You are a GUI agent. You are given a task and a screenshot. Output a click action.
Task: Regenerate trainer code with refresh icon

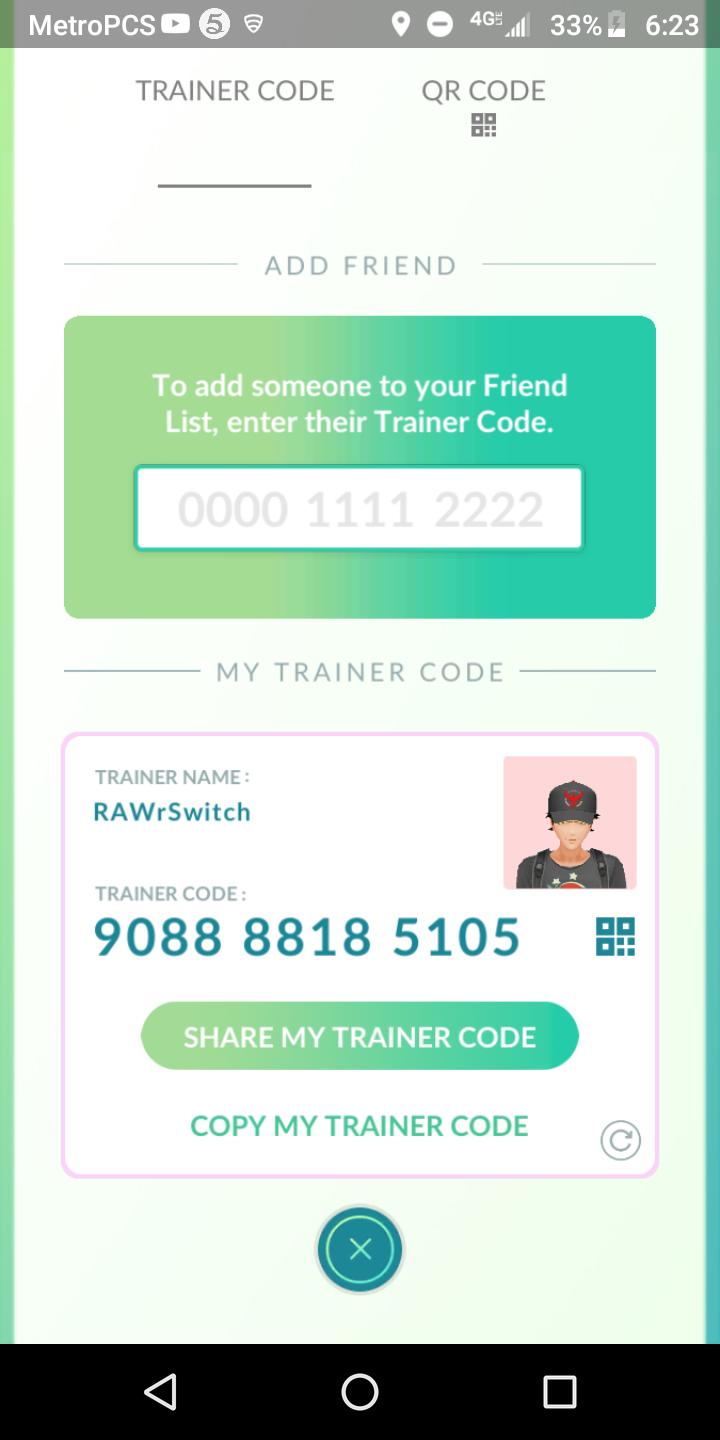(x=620, y=1140)
